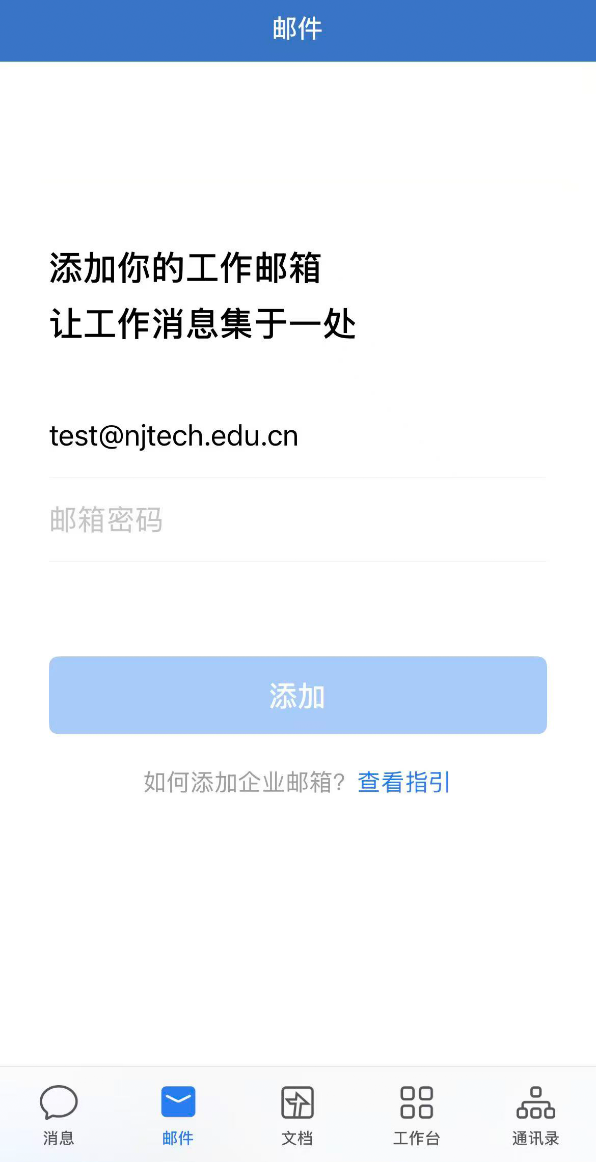Viewport: 596px width, 1162px height.
Task: Open the 查看指引 guide link
Action: [404, 783]
